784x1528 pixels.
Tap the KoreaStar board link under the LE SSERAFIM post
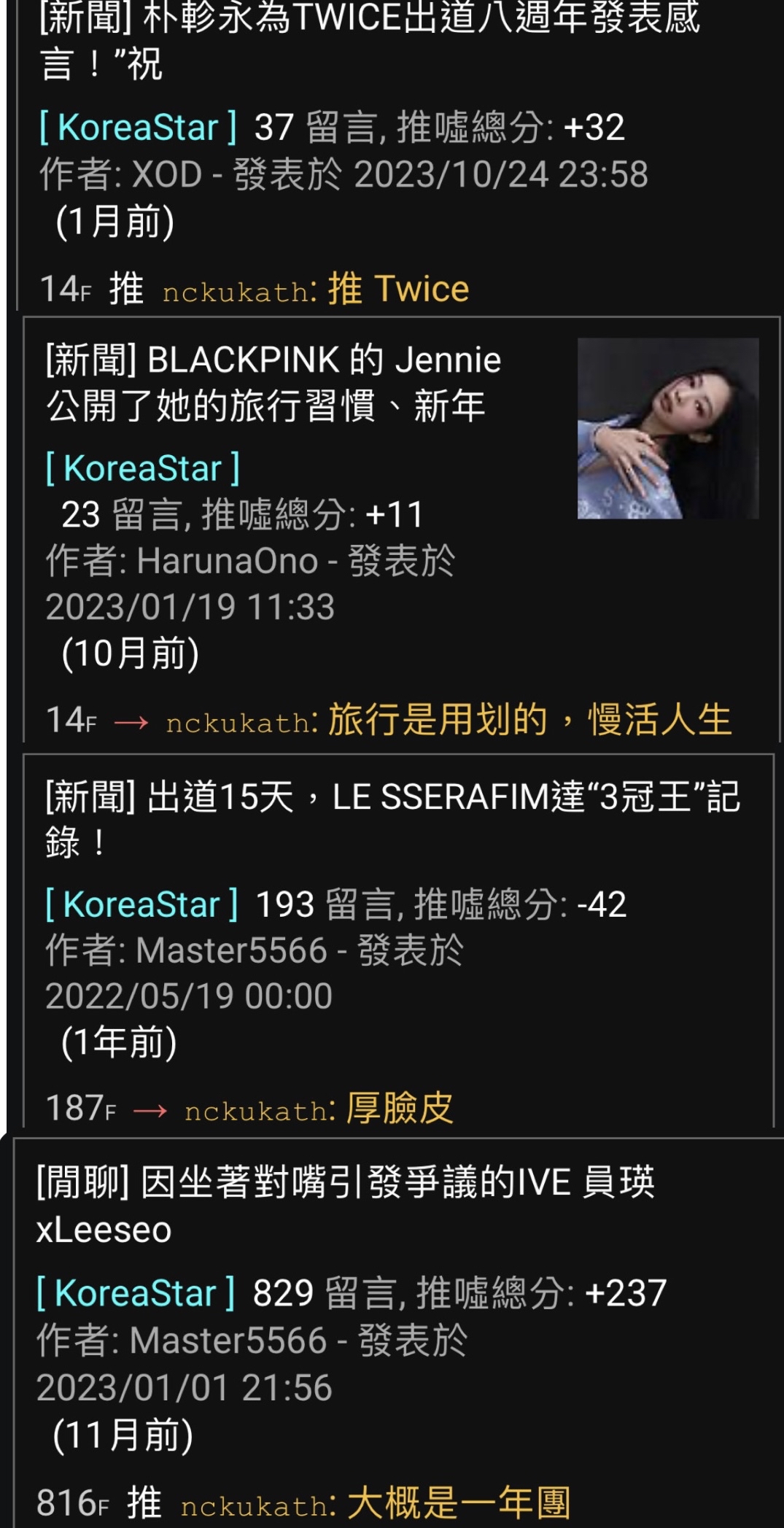point(141,904)
